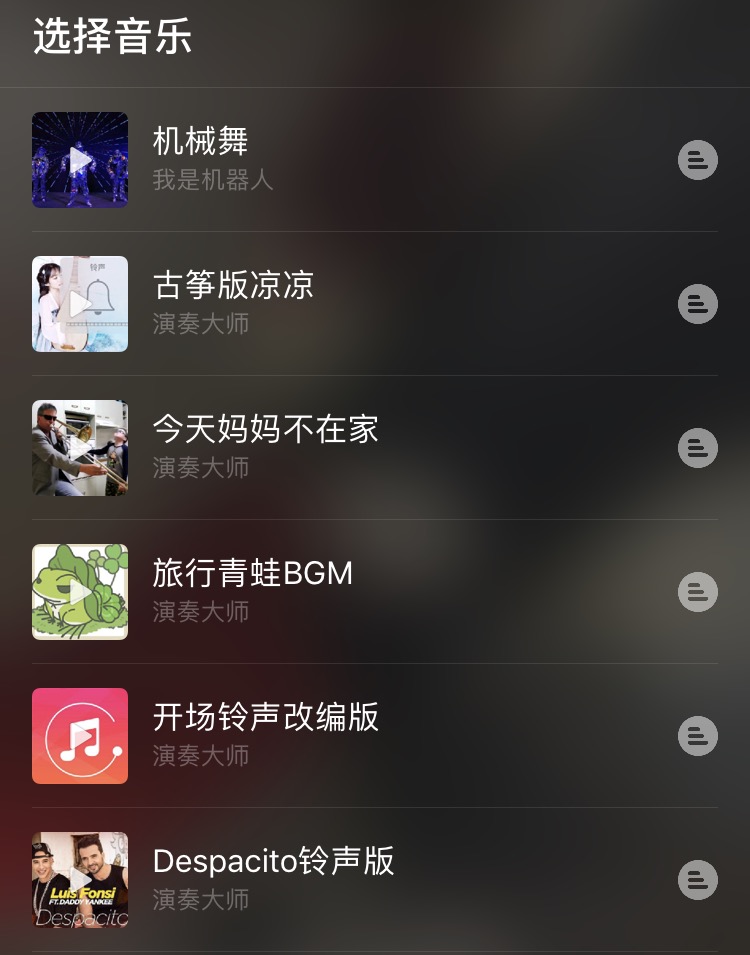Play the 机械舞 track preview
This screenshot has width=750, height=955.
[x=80, y=160]
